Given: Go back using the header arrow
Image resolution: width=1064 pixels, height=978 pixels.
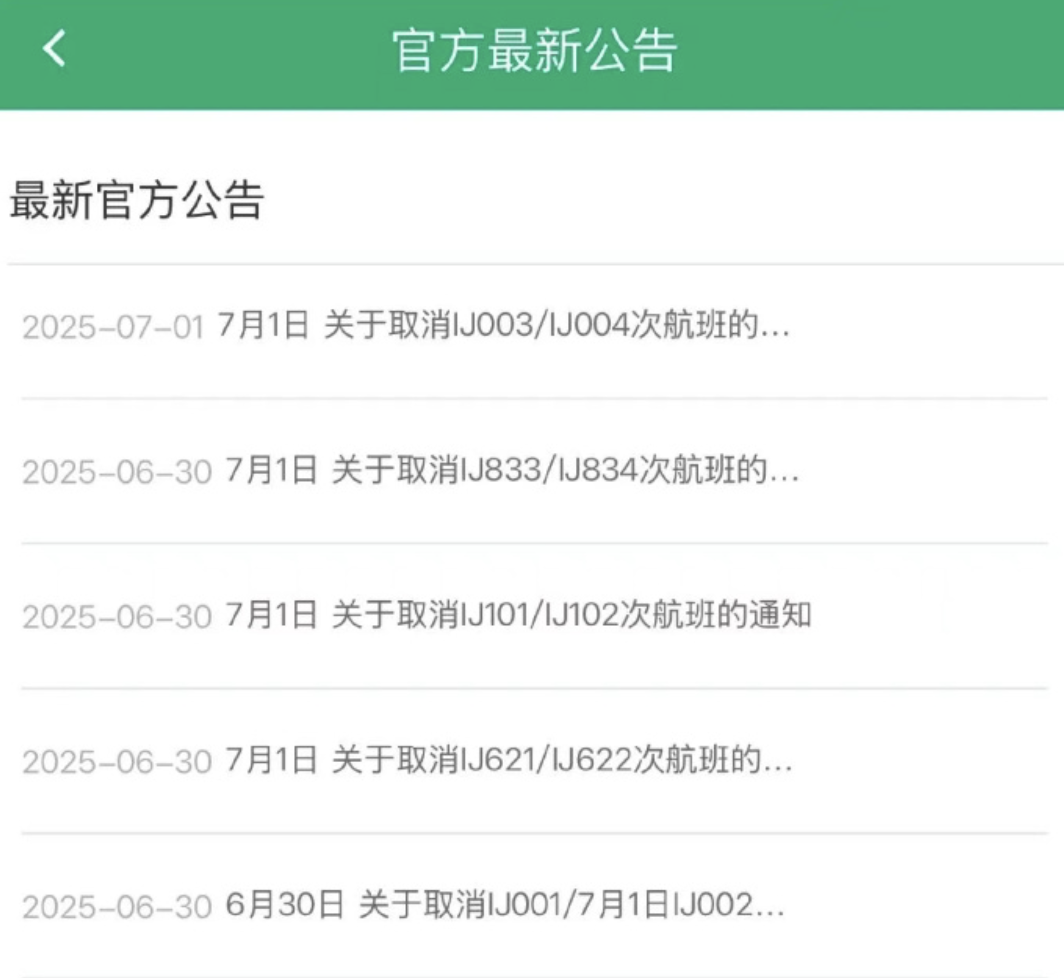Looking at the screenshot, I should click(x=54, y=48).
